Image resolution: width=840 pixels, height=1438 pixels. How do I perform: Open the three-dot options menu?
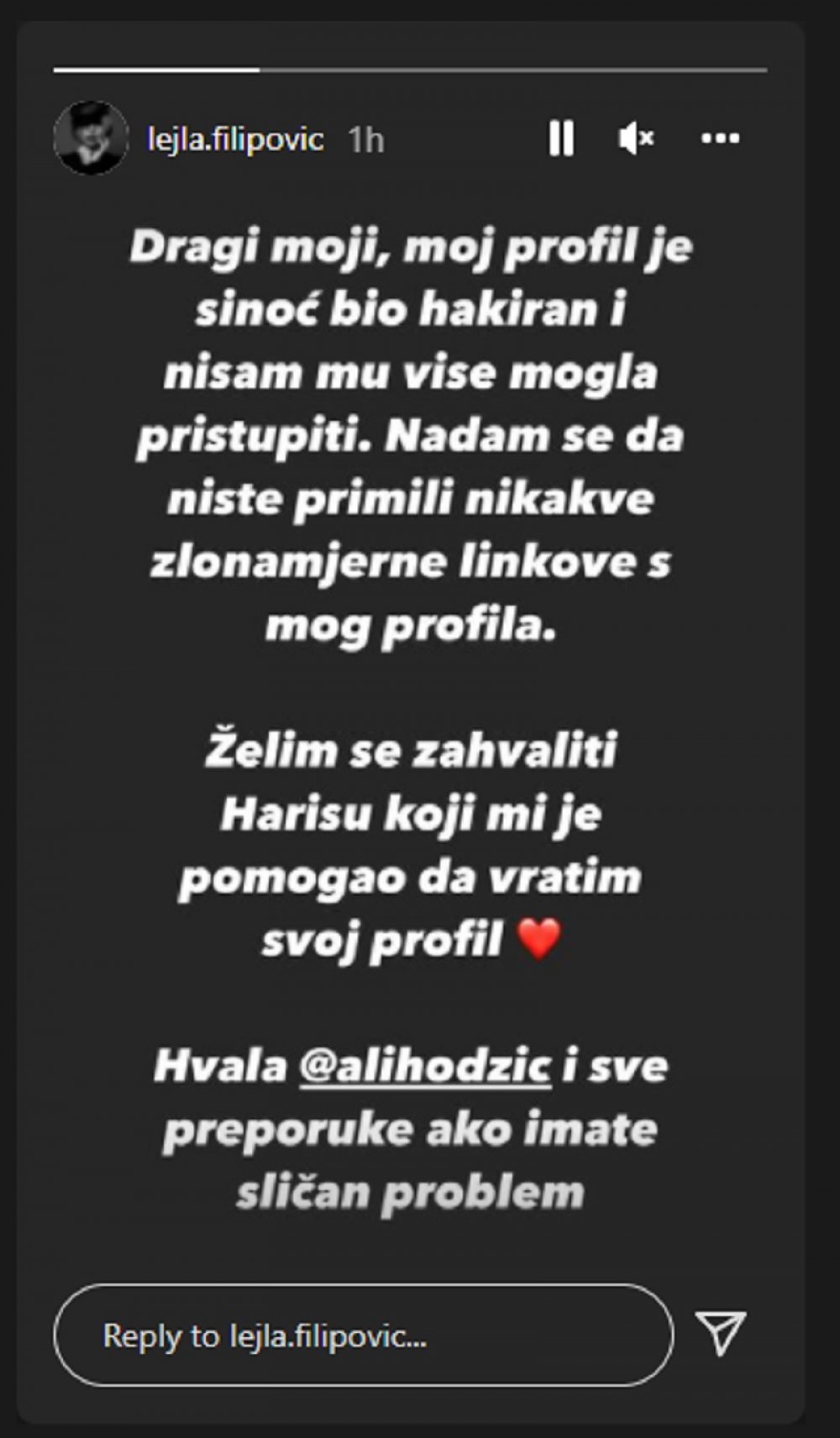(x=720, y=139)
